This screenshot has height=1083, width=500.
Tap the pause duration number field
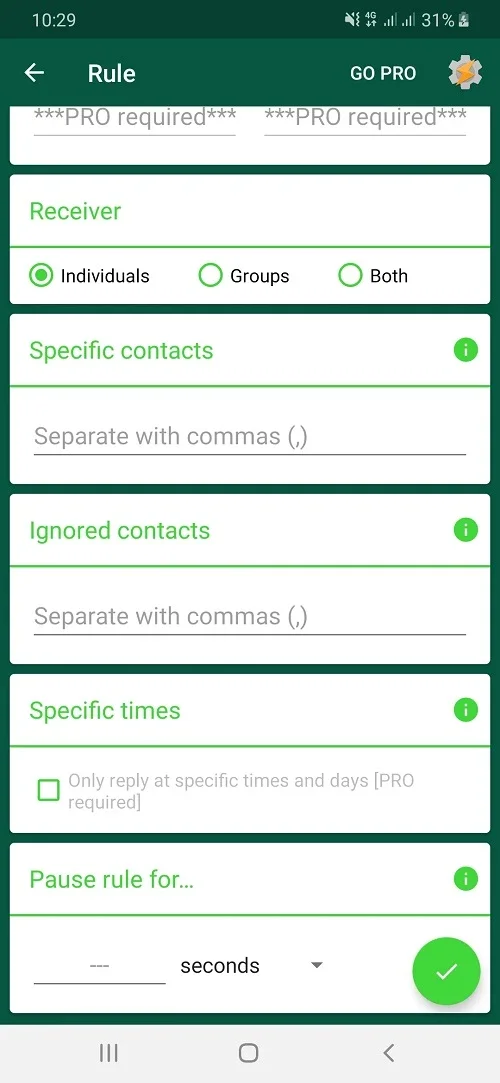click(x=99, y=966)
